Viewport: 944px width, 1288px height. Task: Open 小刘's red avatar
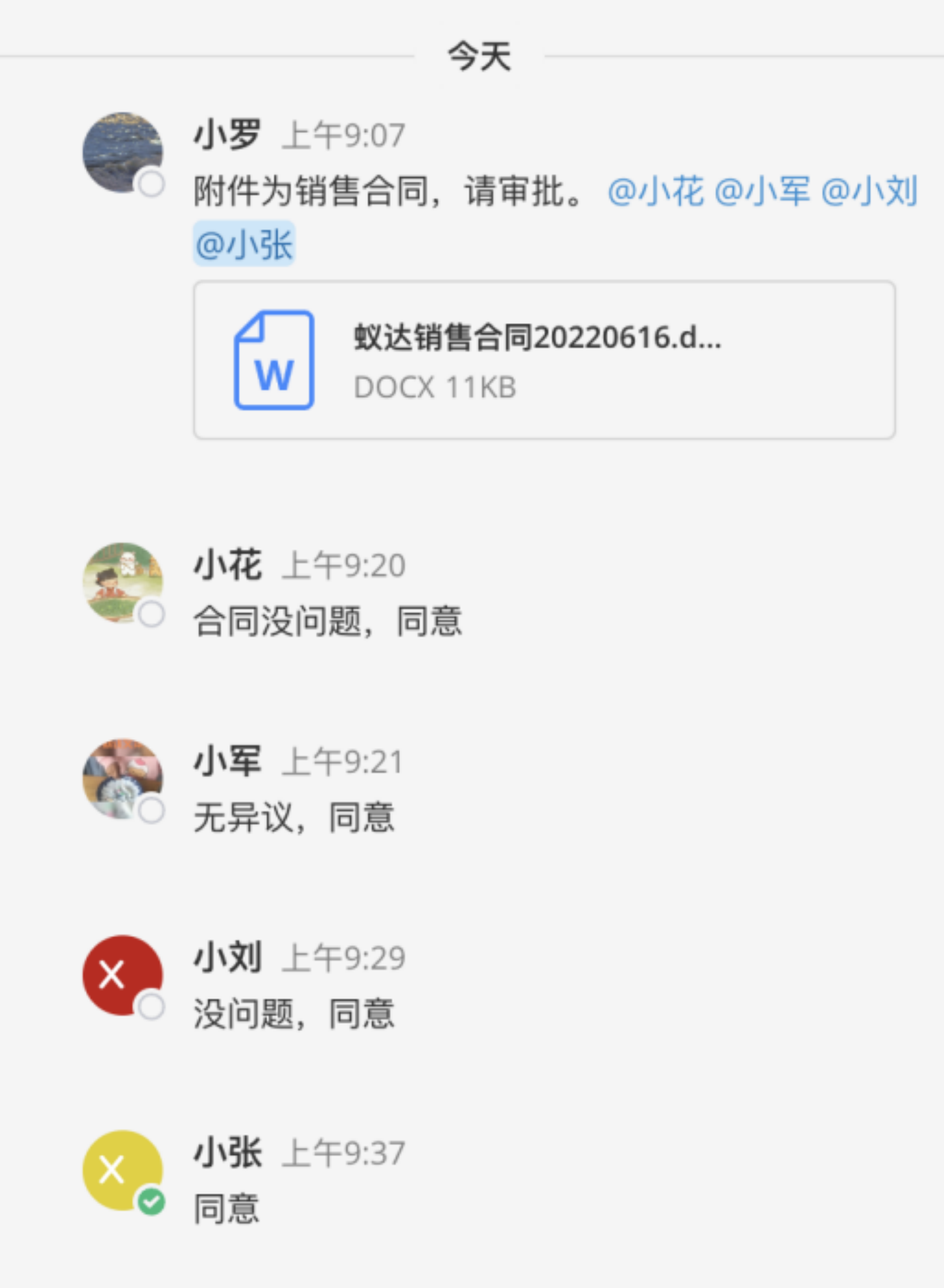pos(123,975)
